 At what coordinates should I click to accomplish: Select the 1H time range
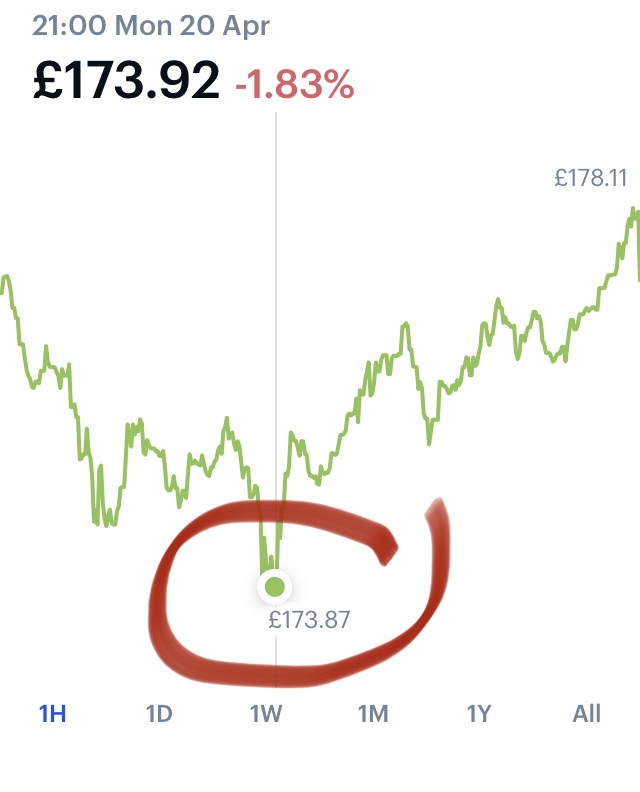pyautogui.click(x=52, y=714)
